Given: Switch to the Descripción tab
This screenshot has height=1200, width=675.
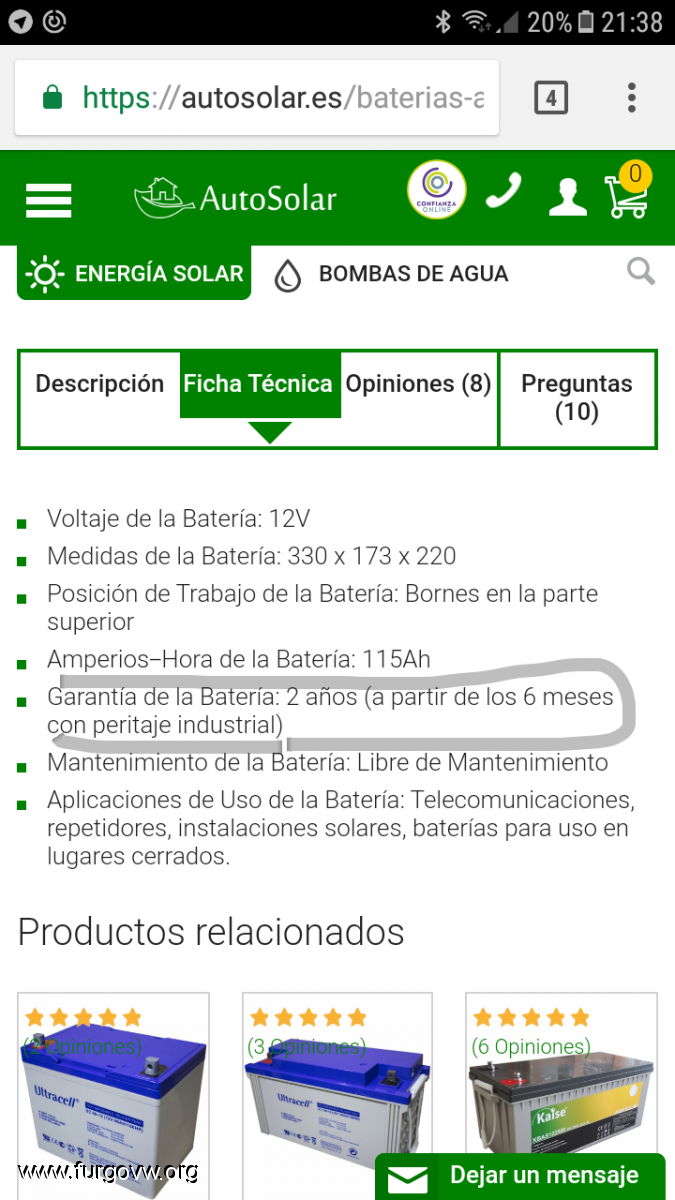Looking at the screenshot, I should [x=99, y=384].
